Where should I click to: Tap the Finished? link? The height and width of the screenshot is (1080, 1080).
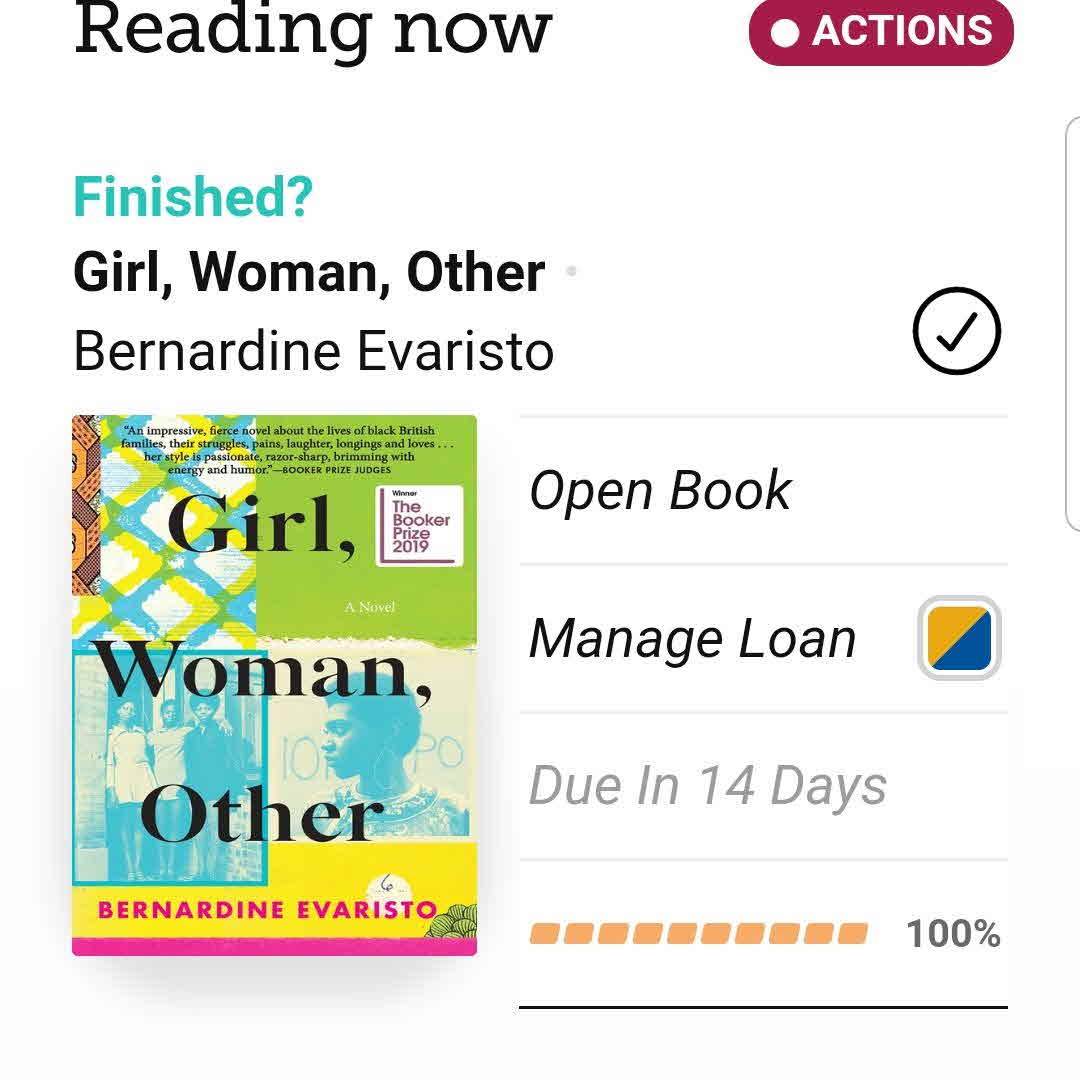pos(193,197)
